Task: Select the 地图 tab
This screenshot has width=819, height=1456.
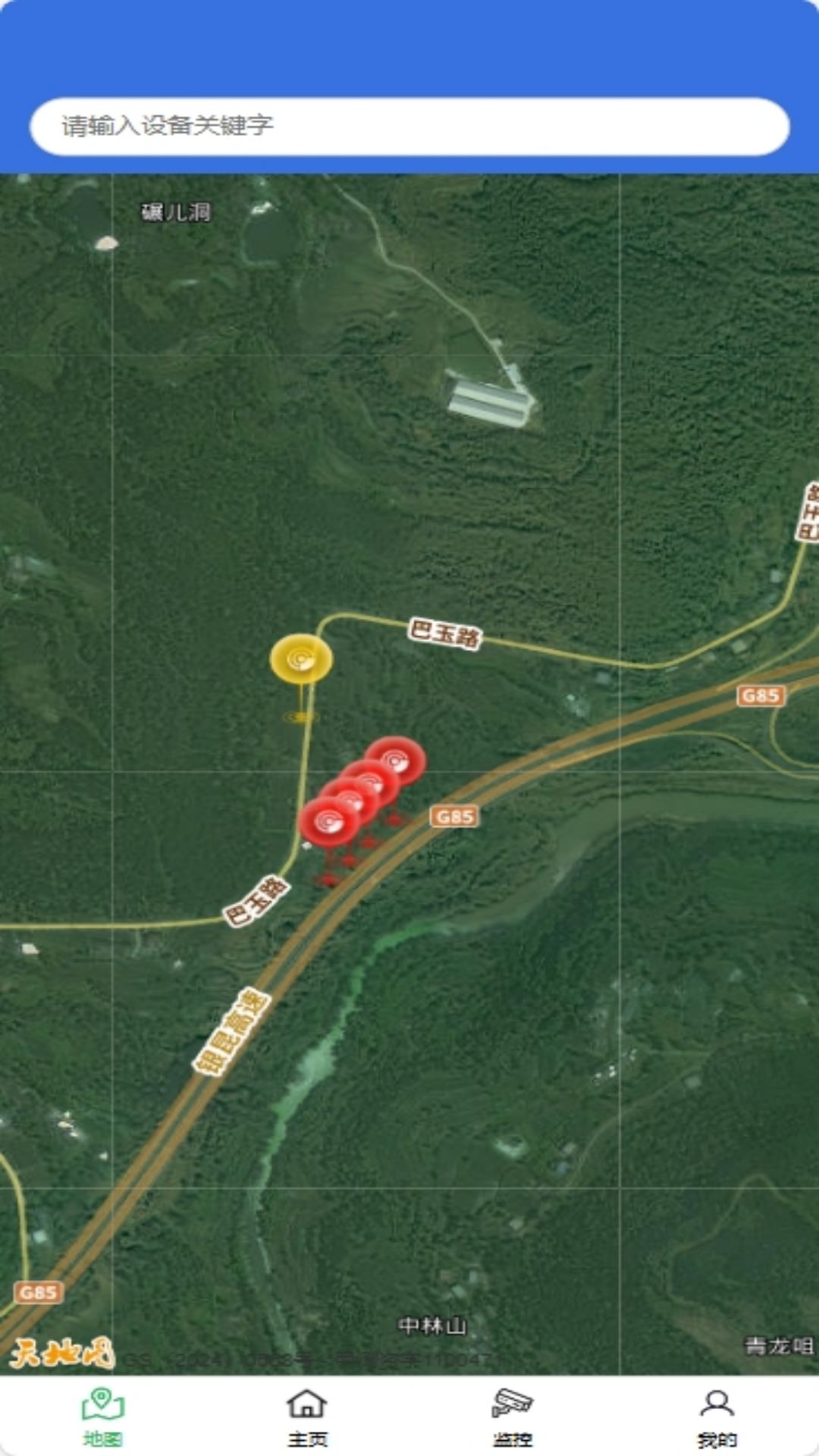Action: pos(102,1417)
